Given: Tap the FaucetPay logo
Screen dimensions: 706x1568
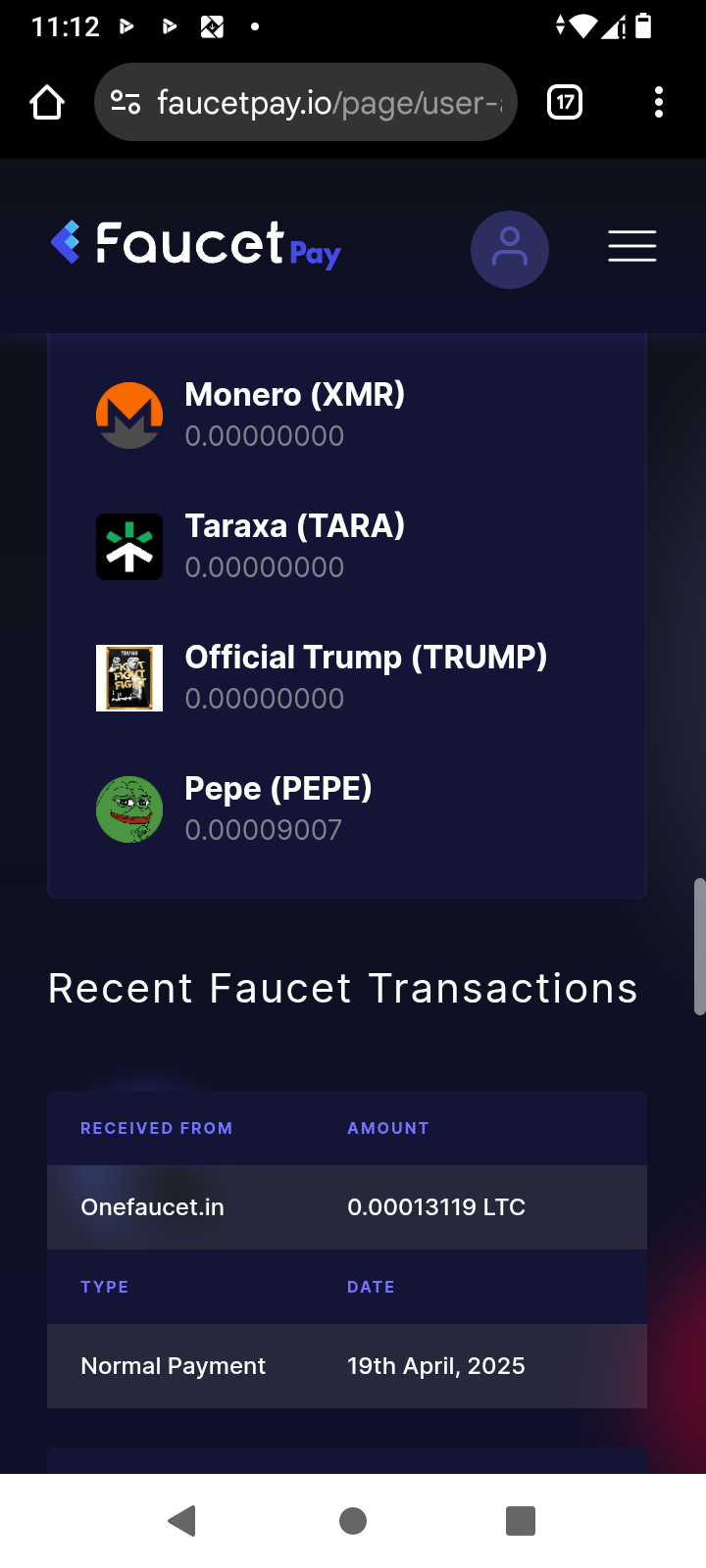Looking at the screenshot, I should (196, 244).
